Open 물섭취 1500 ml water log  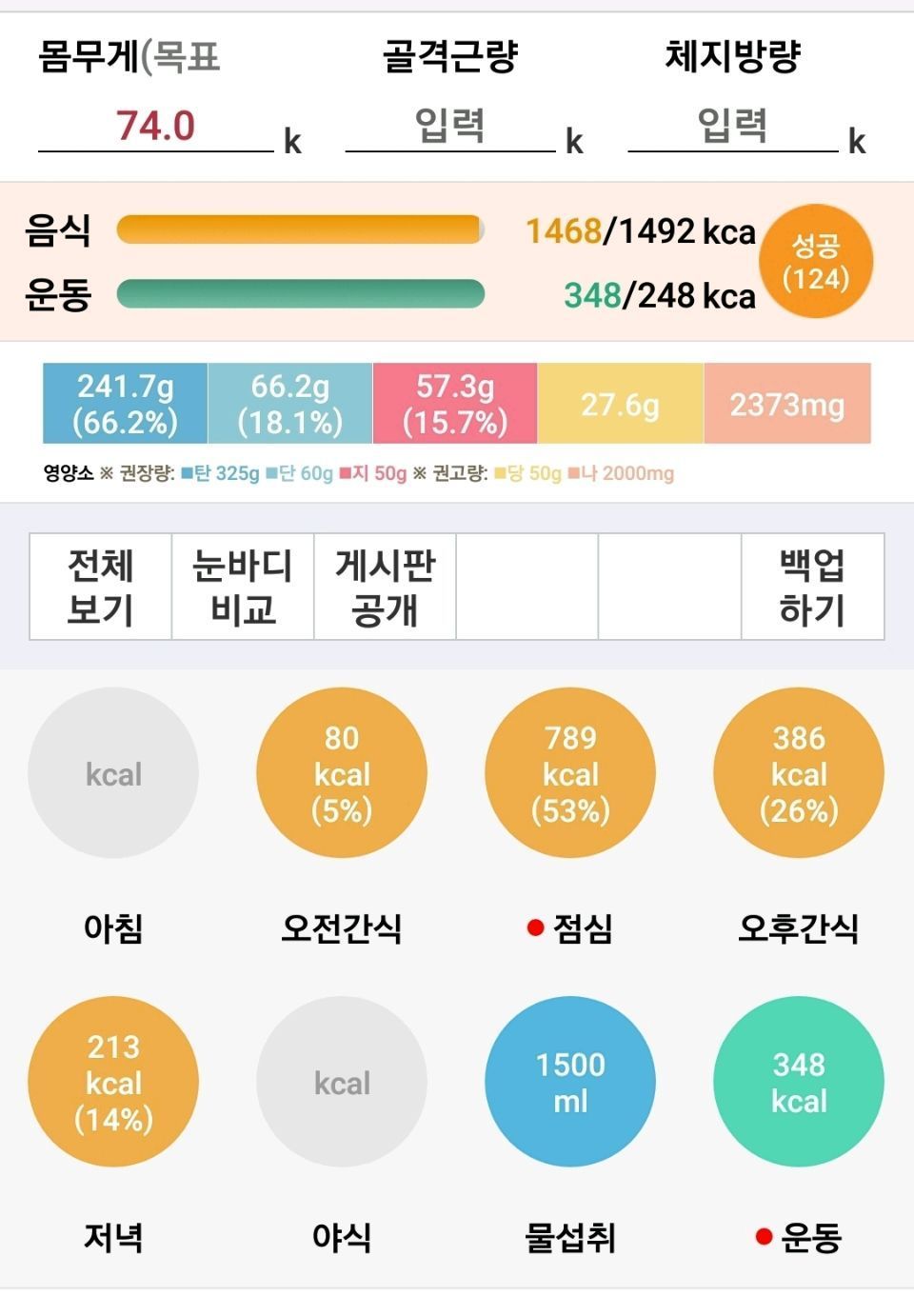pyautogui.click(x=570, y=1082)
